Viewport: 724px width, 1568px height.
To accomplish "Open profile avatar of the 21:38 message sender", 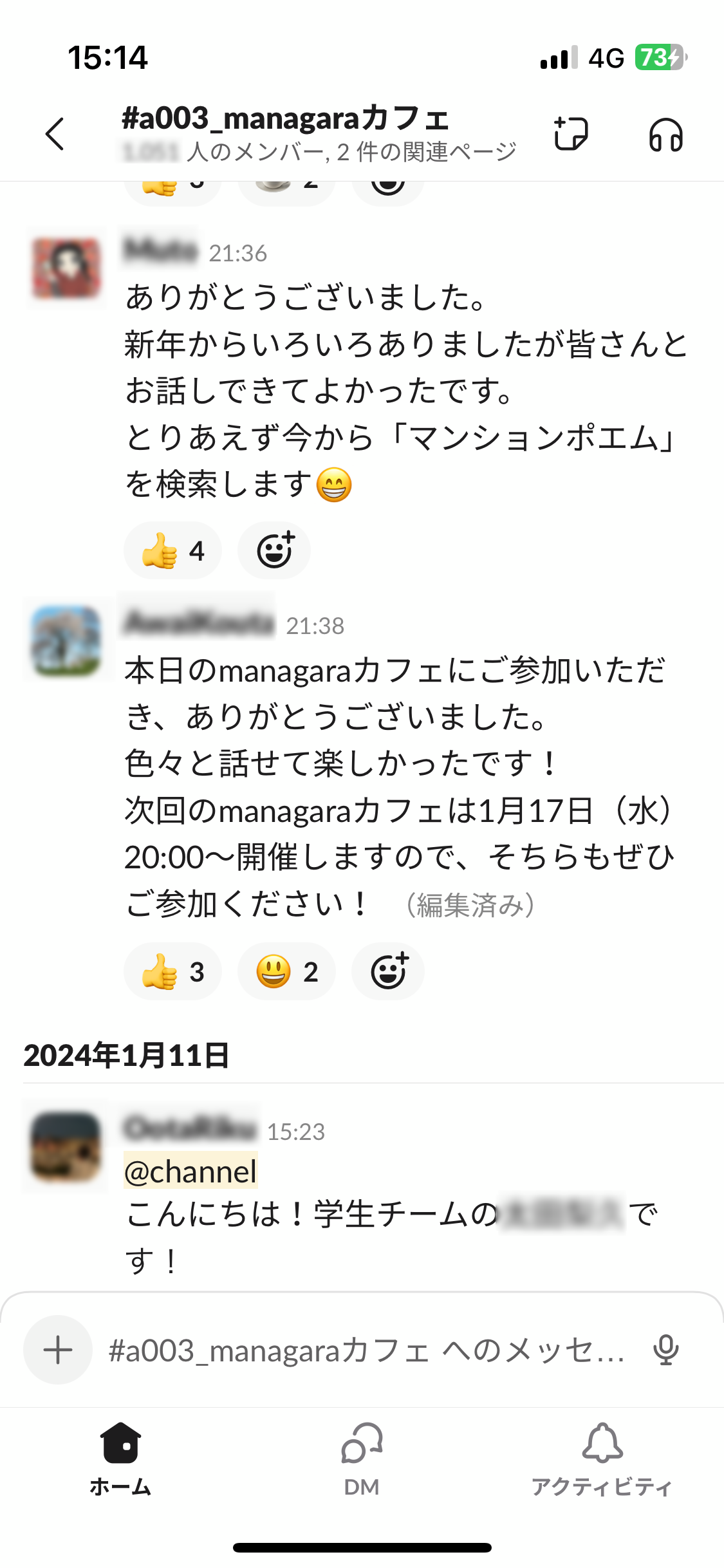I will [67, 640].
